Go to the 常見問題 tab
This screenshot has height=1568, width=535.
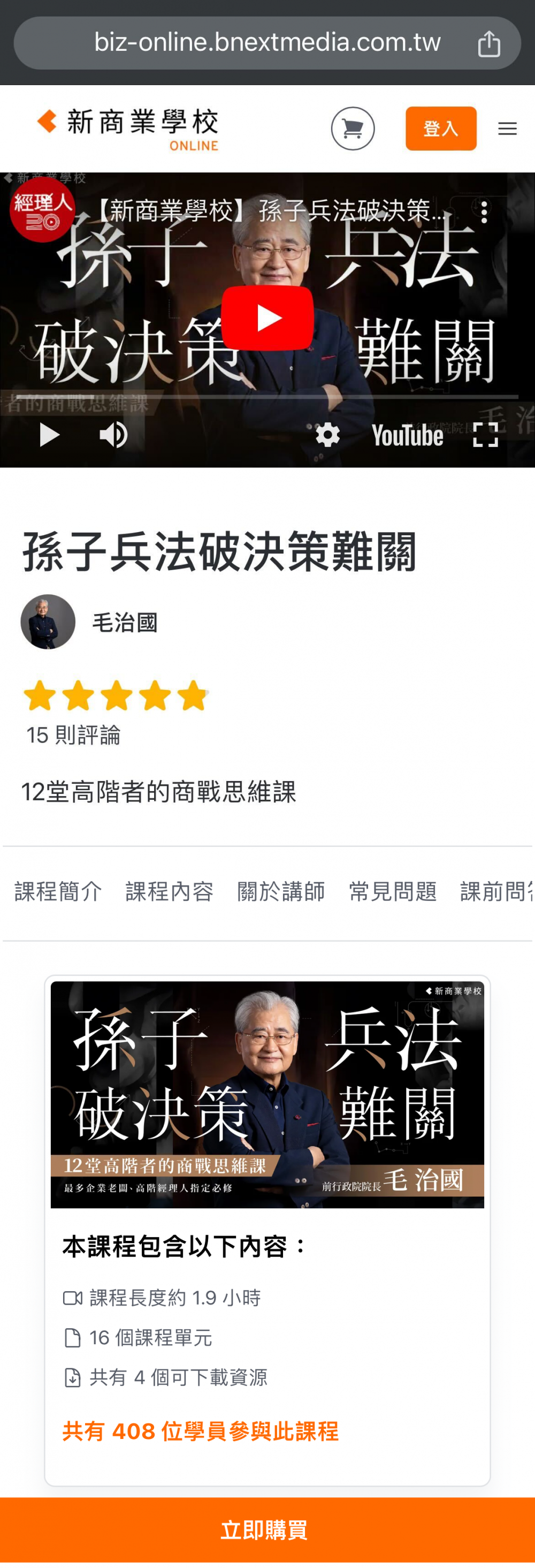[393, 892]
